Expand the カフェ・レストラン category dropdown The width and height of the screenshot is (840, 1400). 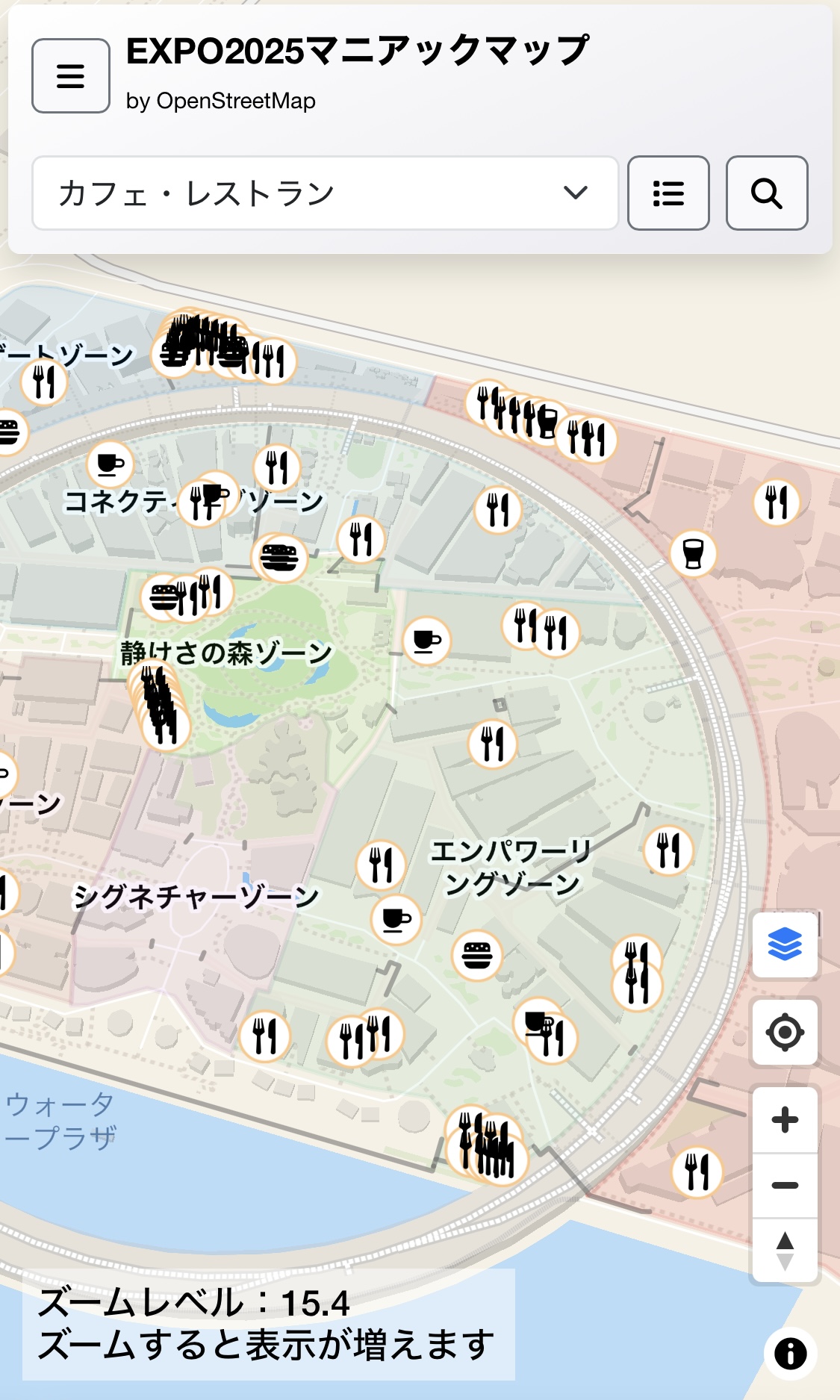pyautogui.click(x=325, y=193)
